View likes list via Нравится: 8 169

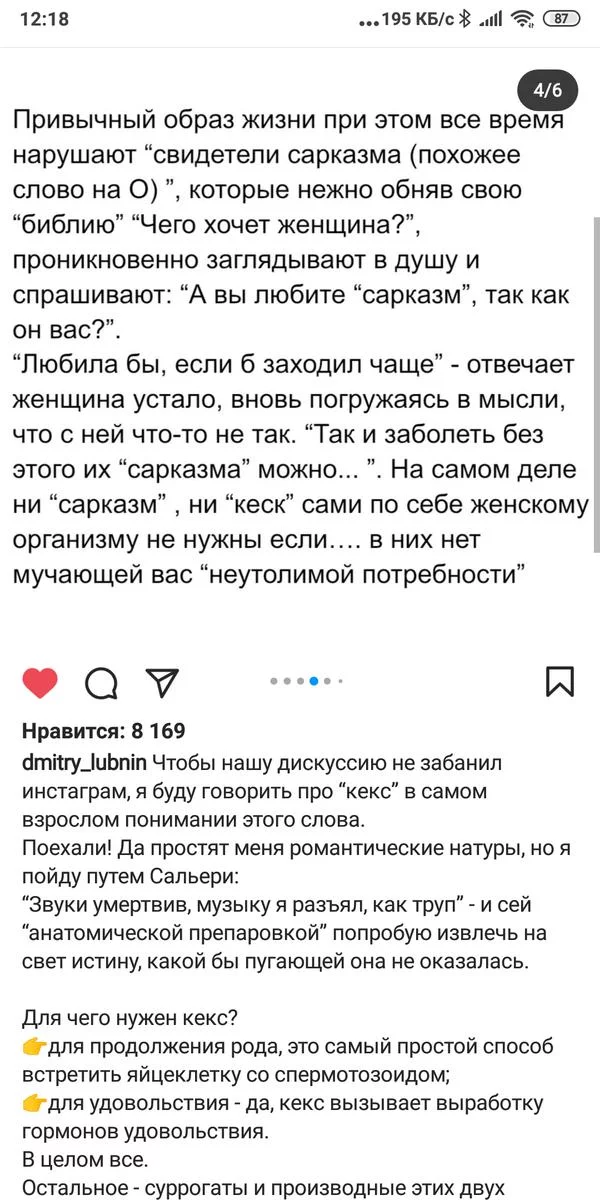pos(103,731)
